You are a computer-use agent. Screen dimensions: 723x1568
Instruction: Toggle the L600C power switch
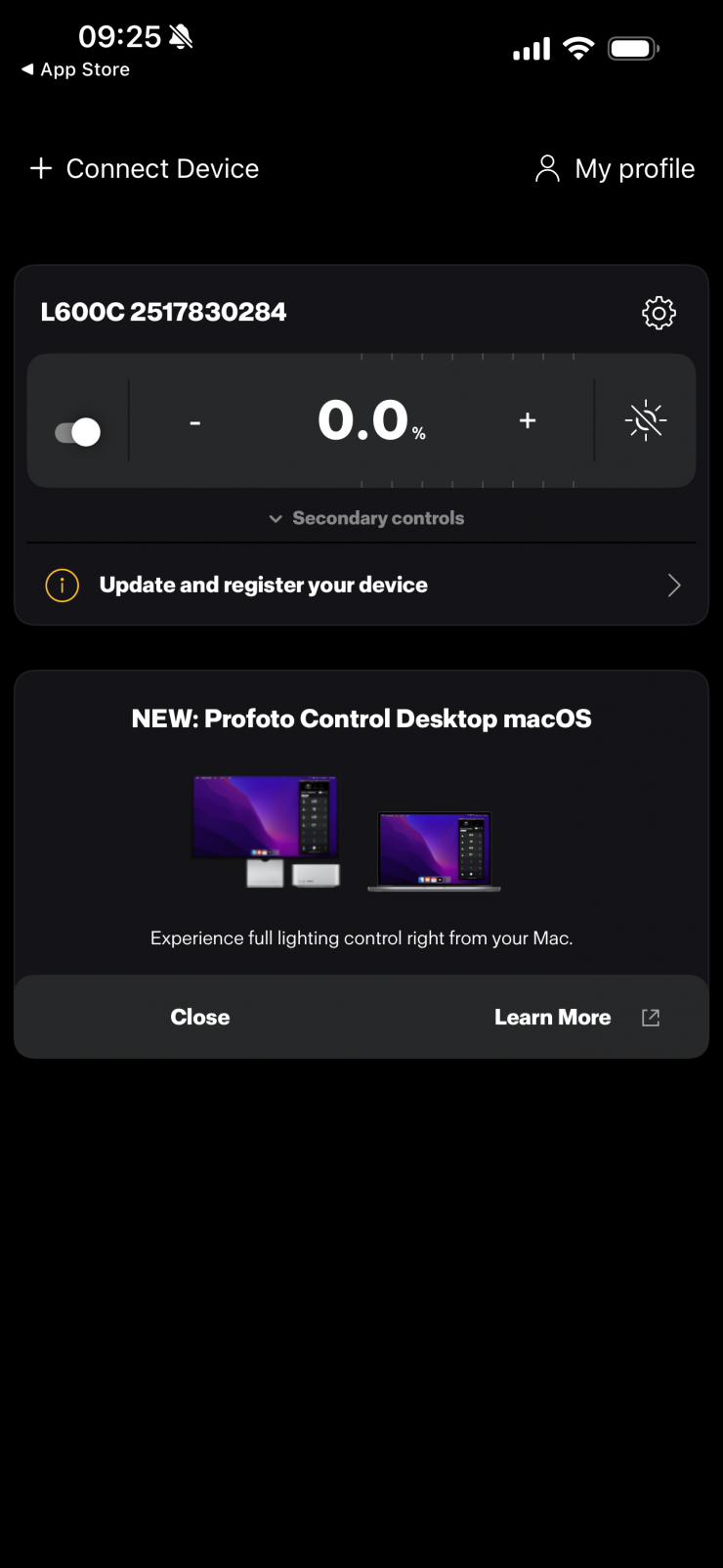(78, 432)
